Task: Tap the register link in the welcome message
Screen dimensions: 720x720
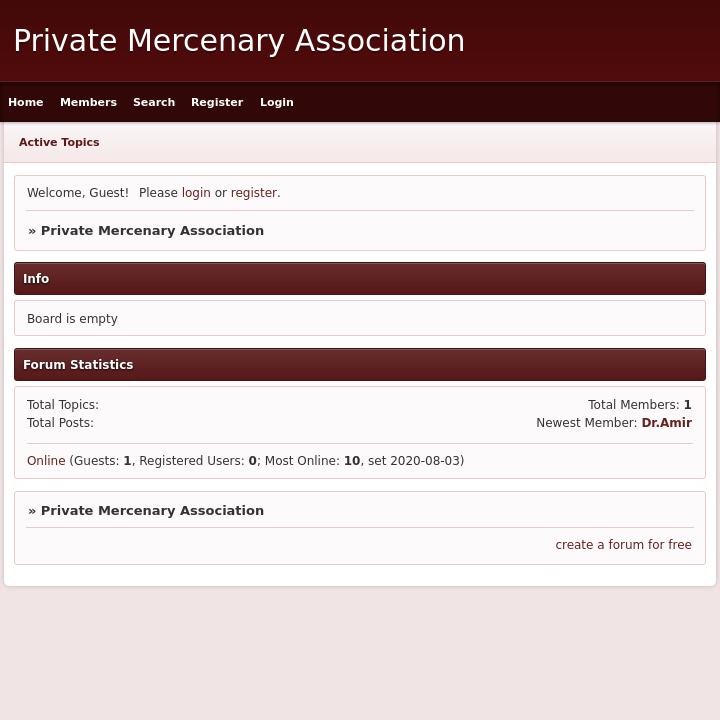Action: (x=254, y=193)
